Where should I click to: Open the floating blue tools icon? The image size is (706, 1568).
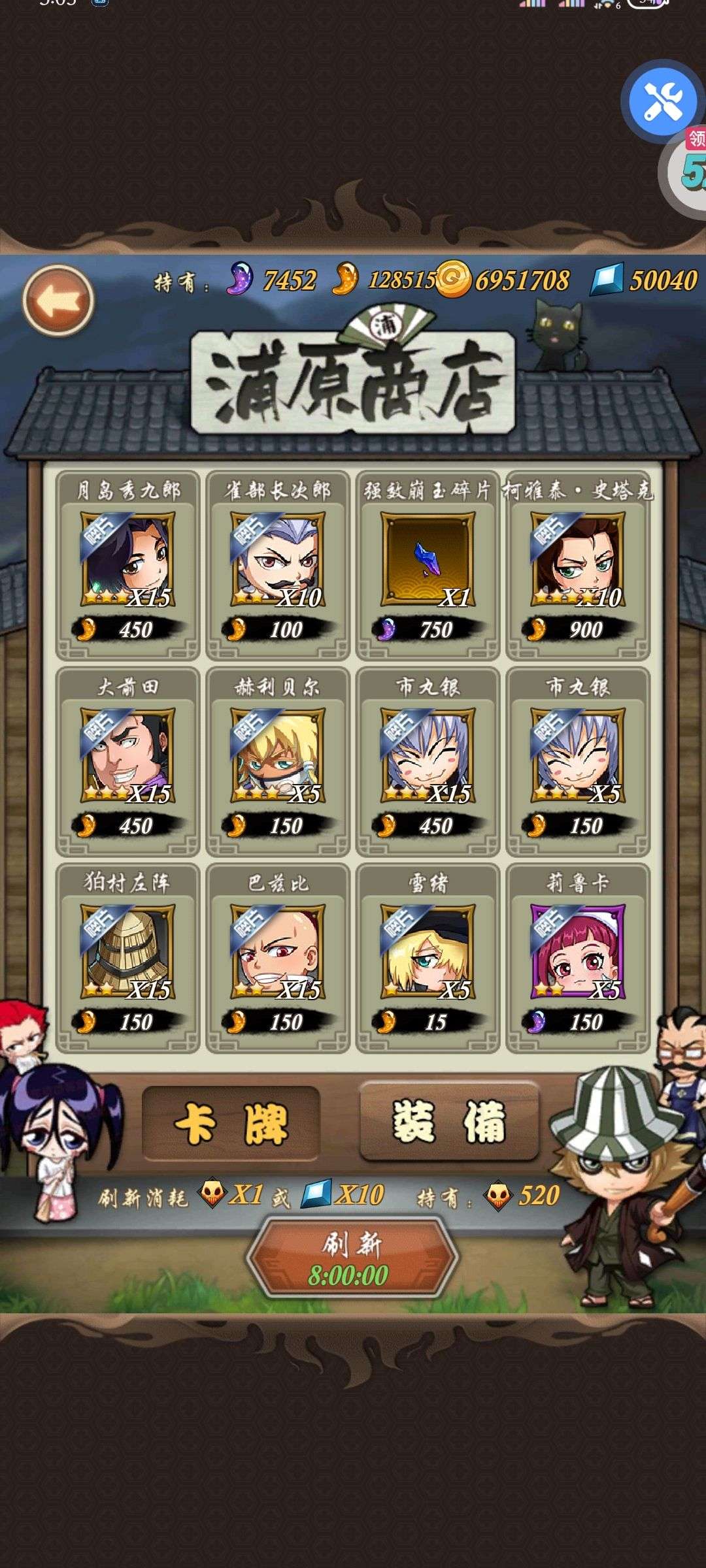coord(662,101)
